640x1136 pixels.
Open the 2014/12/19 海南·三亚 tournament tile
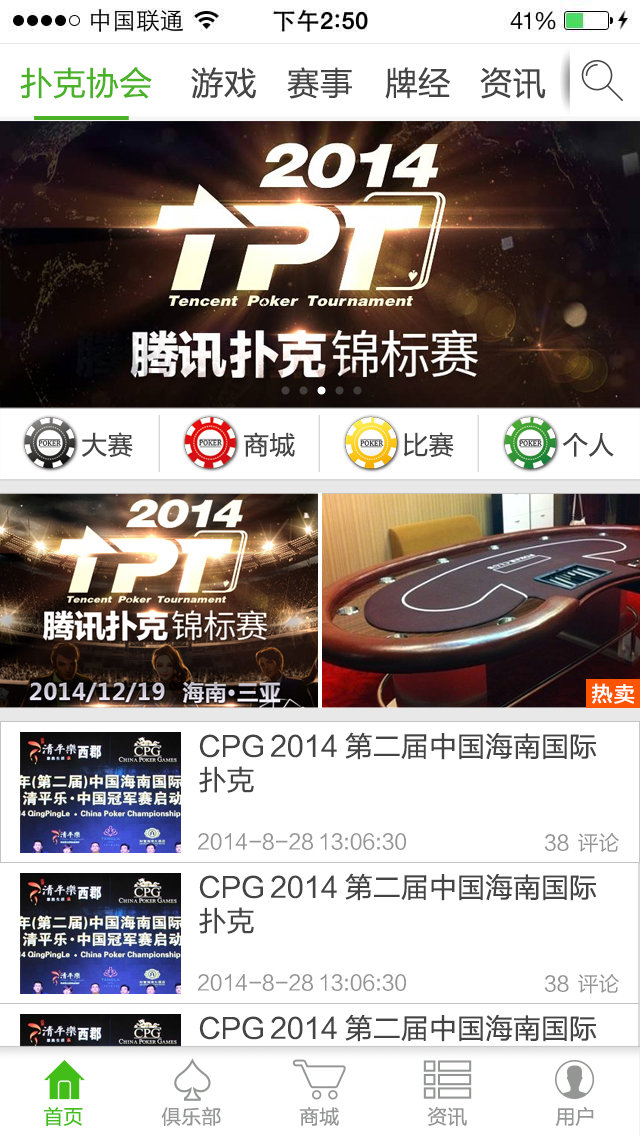coord(159,600)
